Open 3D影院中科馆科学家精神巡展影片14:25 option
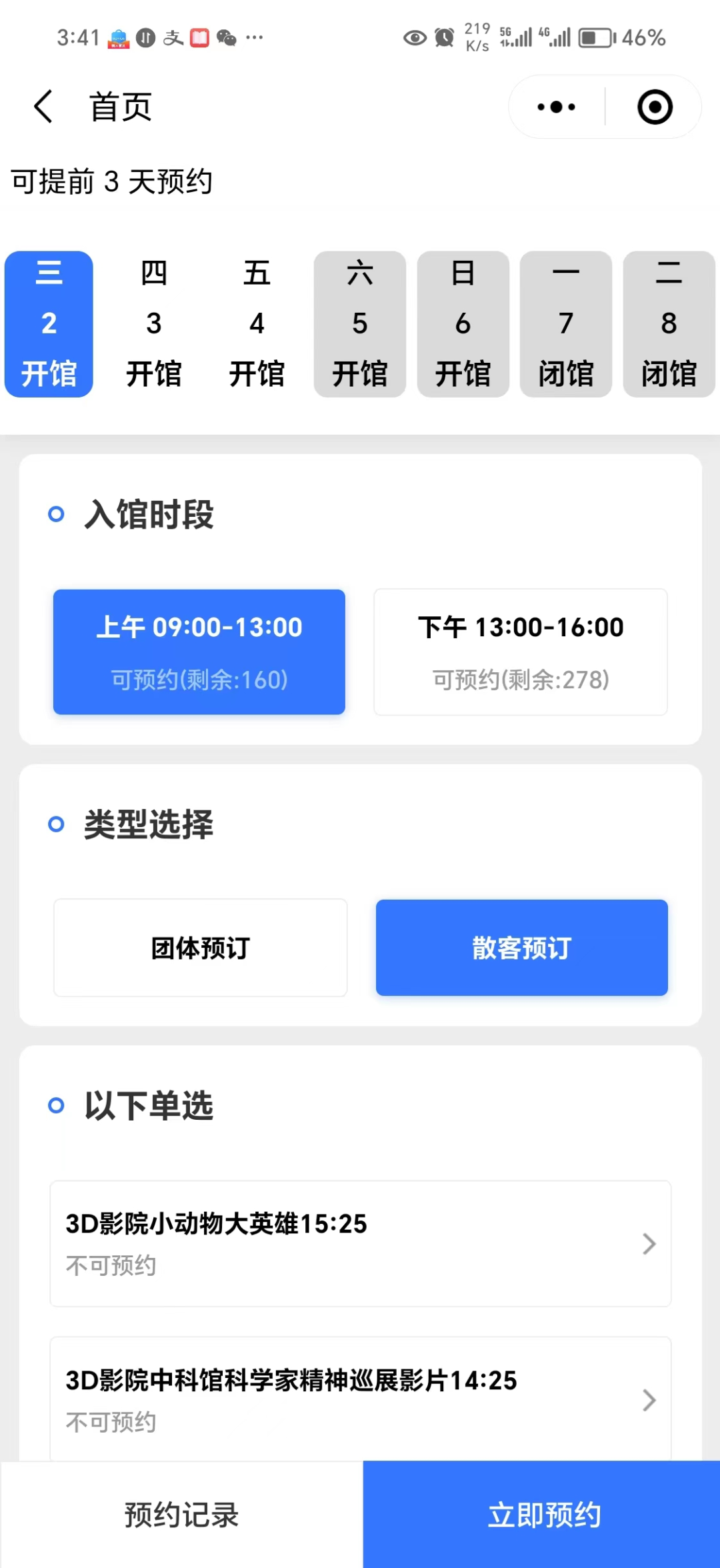The image size is (720, 1568). click(361, 1399)
